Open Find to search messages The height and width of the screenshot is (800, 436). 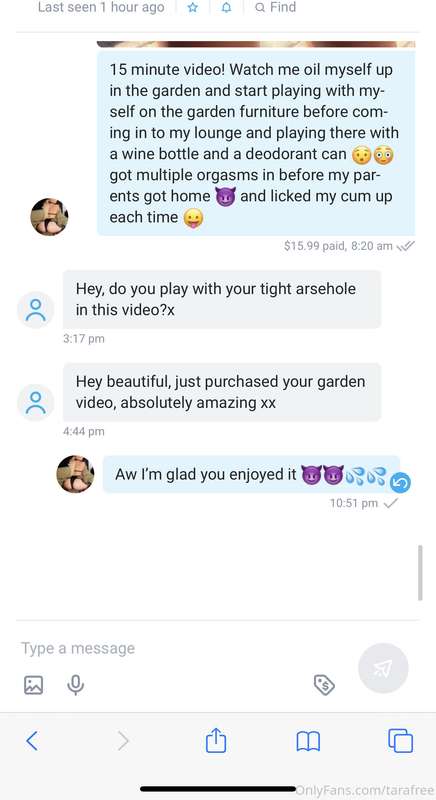click(275, 7)
